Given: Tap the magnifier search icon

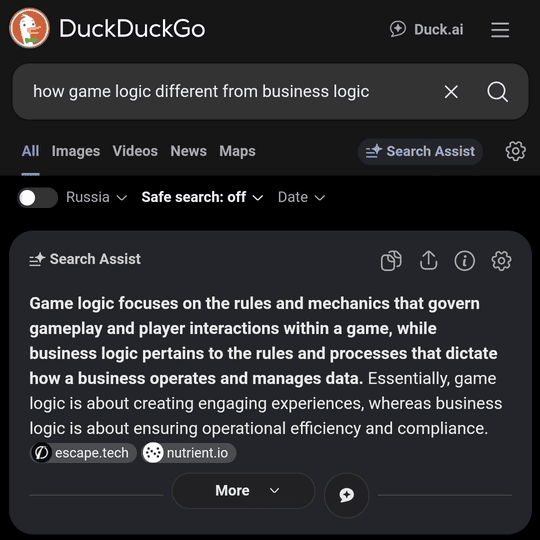Looking at the screenshot, I should tap(497, 92).
